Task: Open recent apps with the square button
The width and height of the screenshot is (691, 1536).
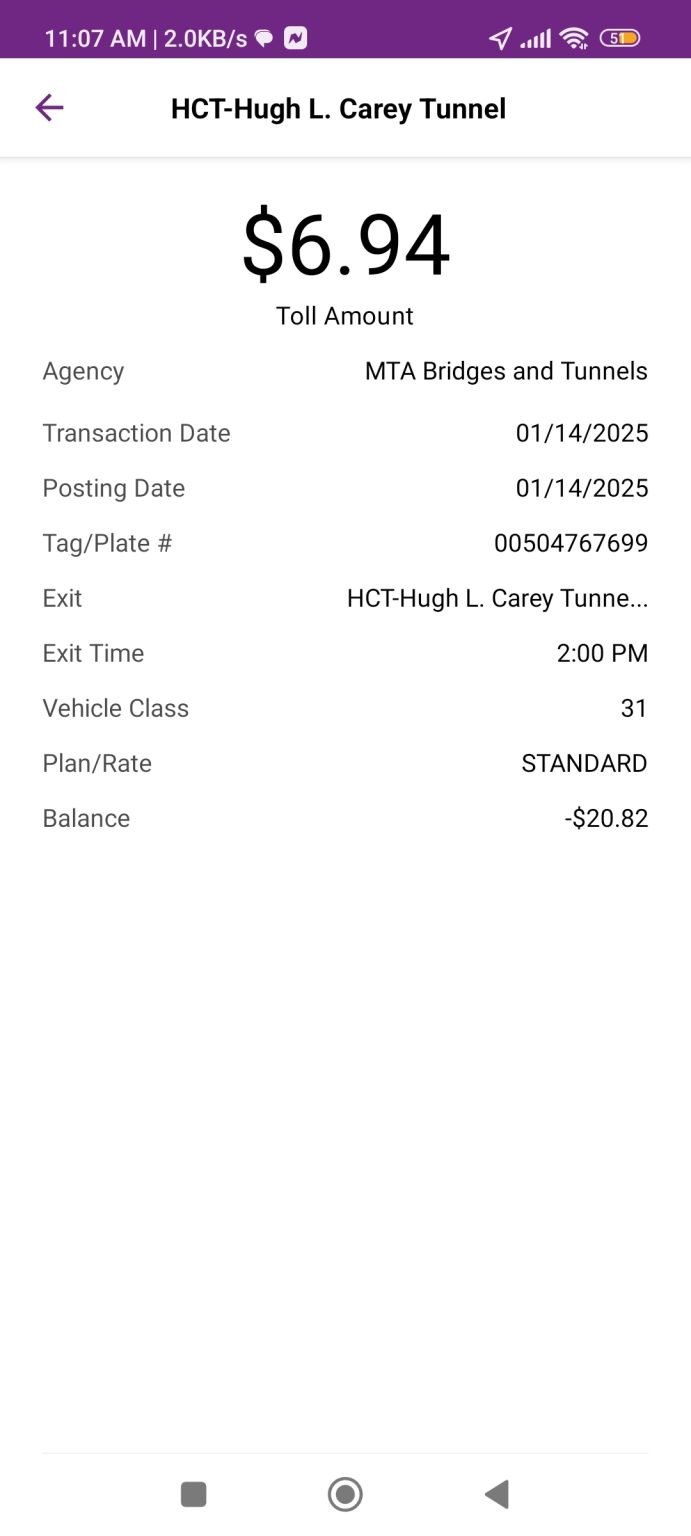Action: pyautogui.click(x=193, y=1494)
